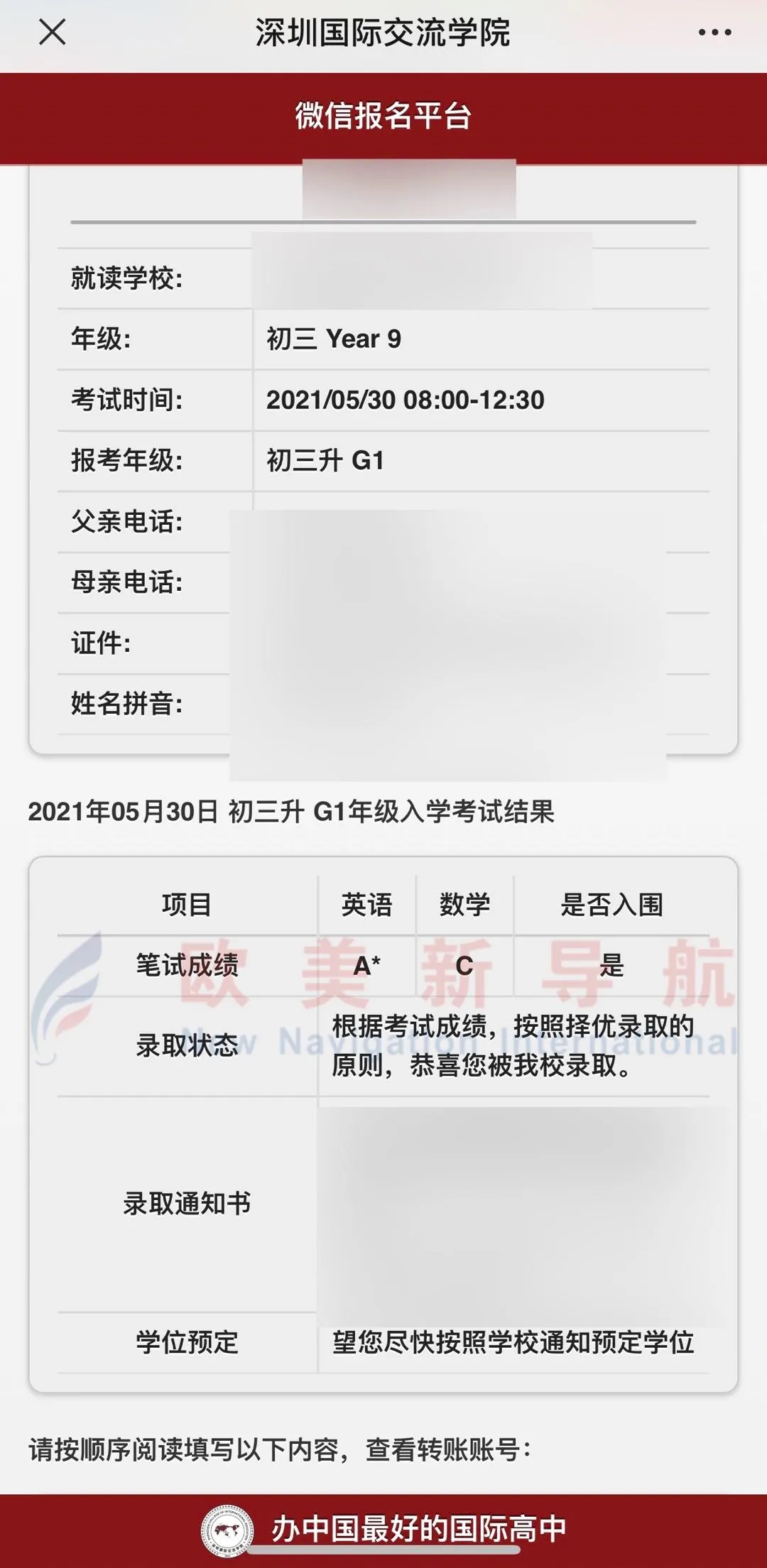Image resolution: width=767 pixels, height=1568 pixels.
Task: Close the 深圳国际交流学院 web page
Action: (x=52, y=33)
